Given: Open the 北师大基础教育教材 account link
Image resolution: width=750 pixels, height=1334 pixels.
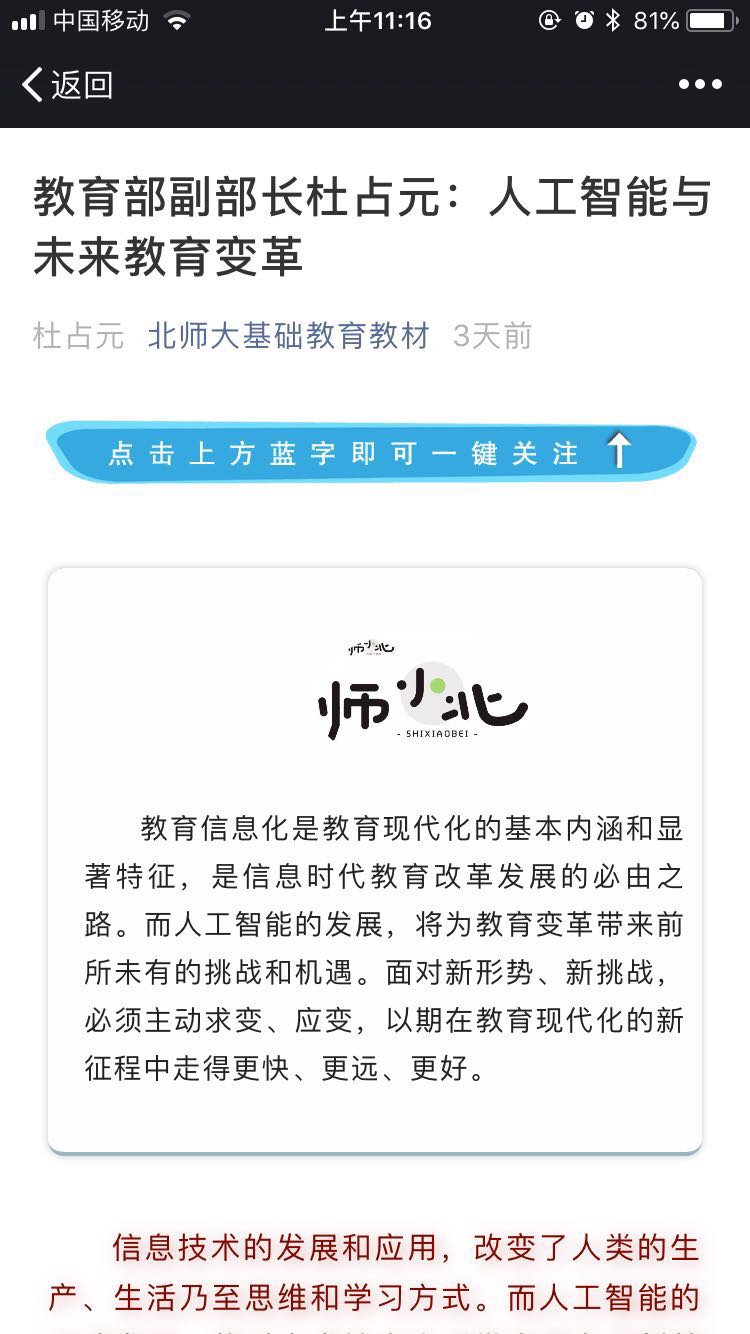Looking at the screenshot, I should click(288, 336).
